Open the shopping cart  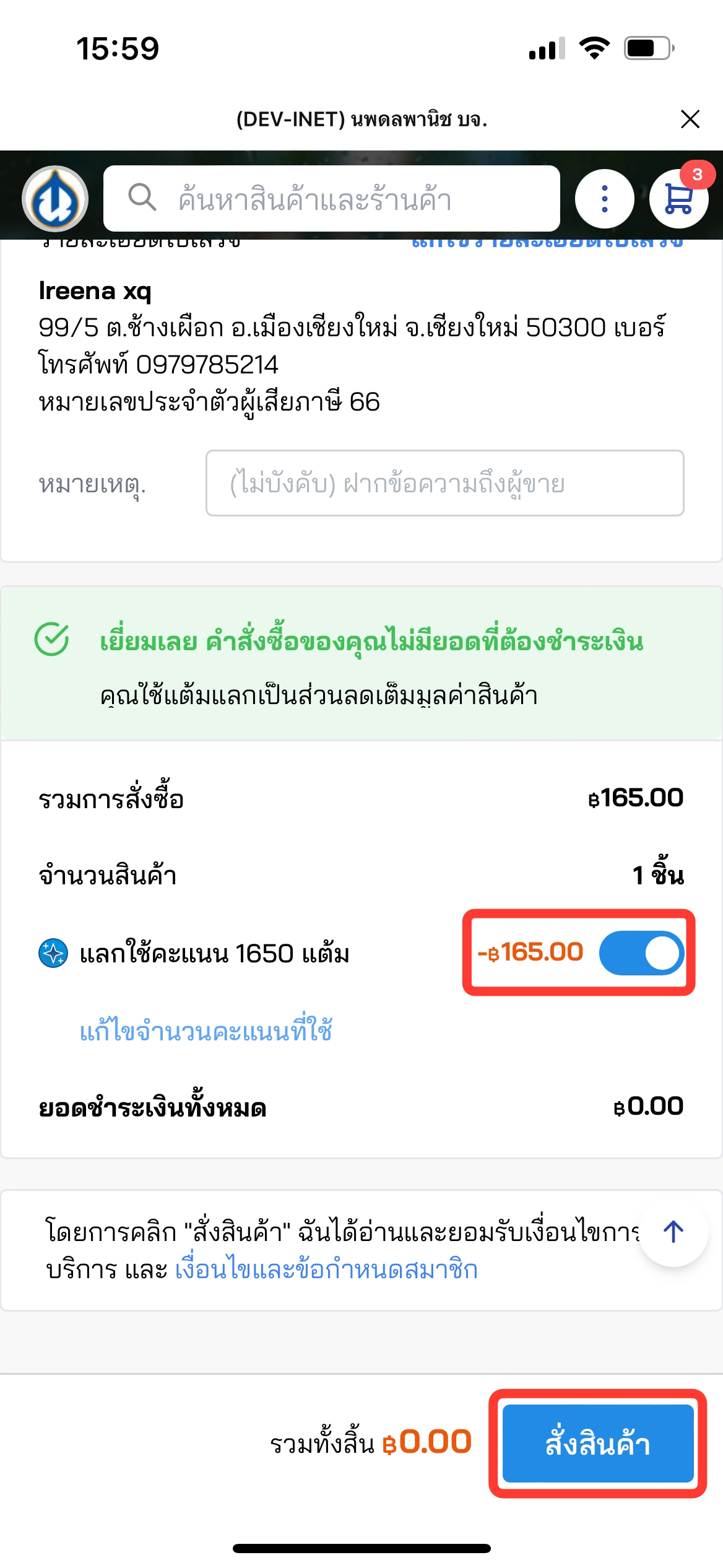pyautogui.click(x=678, y=199)
